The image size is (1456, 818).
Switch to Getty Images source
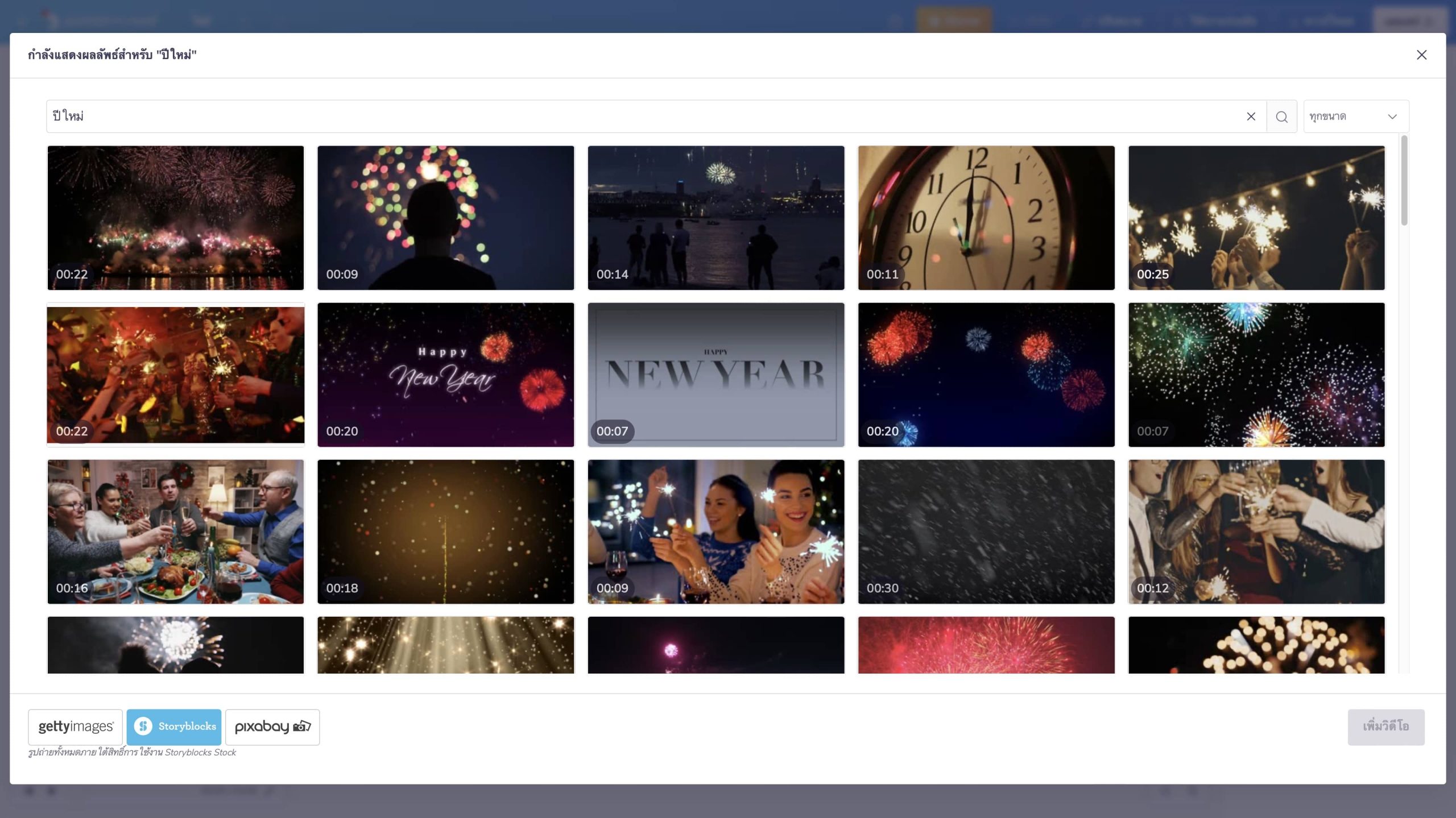(x=75, y=726)
